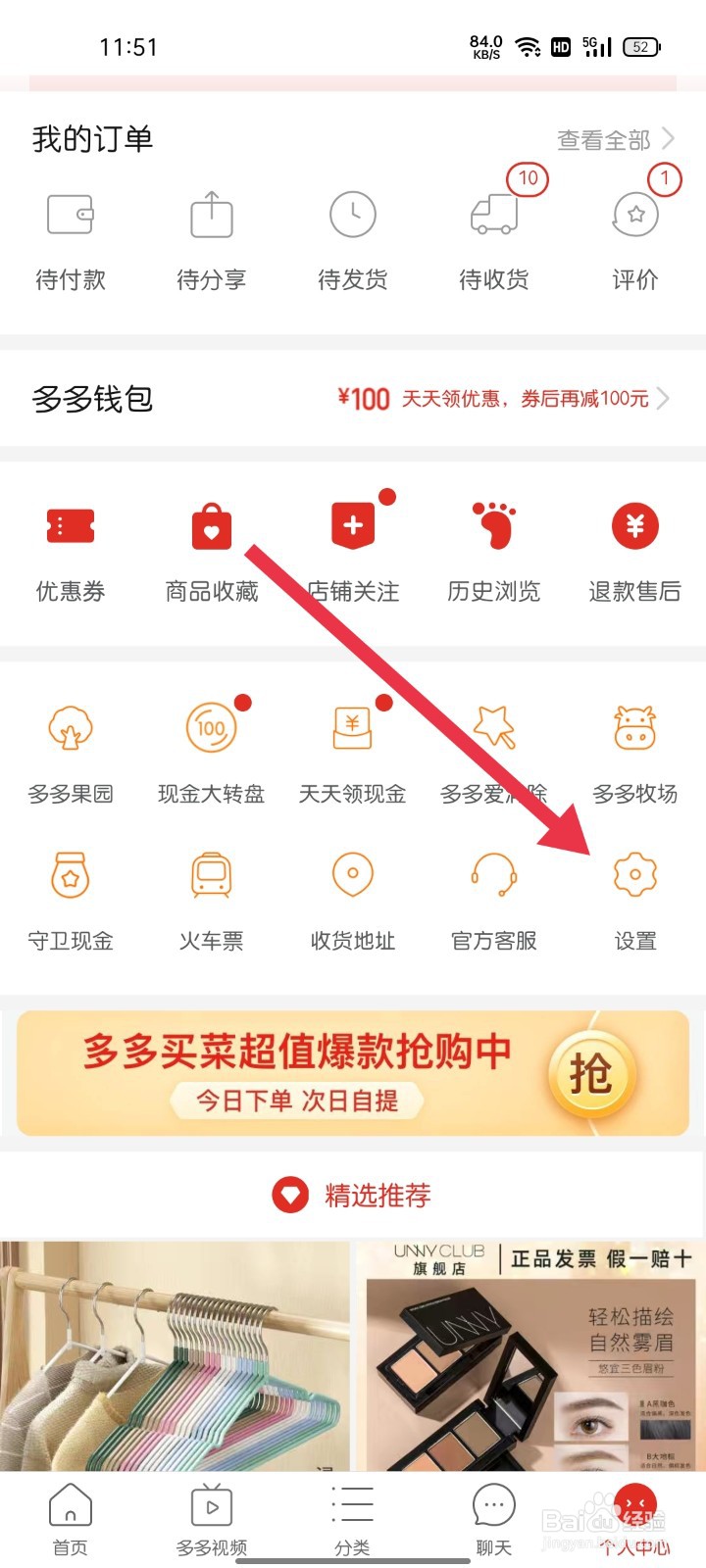706x1568 pixels.
Task: Play 多多牧场 farm game
Action: click(634, 755)
